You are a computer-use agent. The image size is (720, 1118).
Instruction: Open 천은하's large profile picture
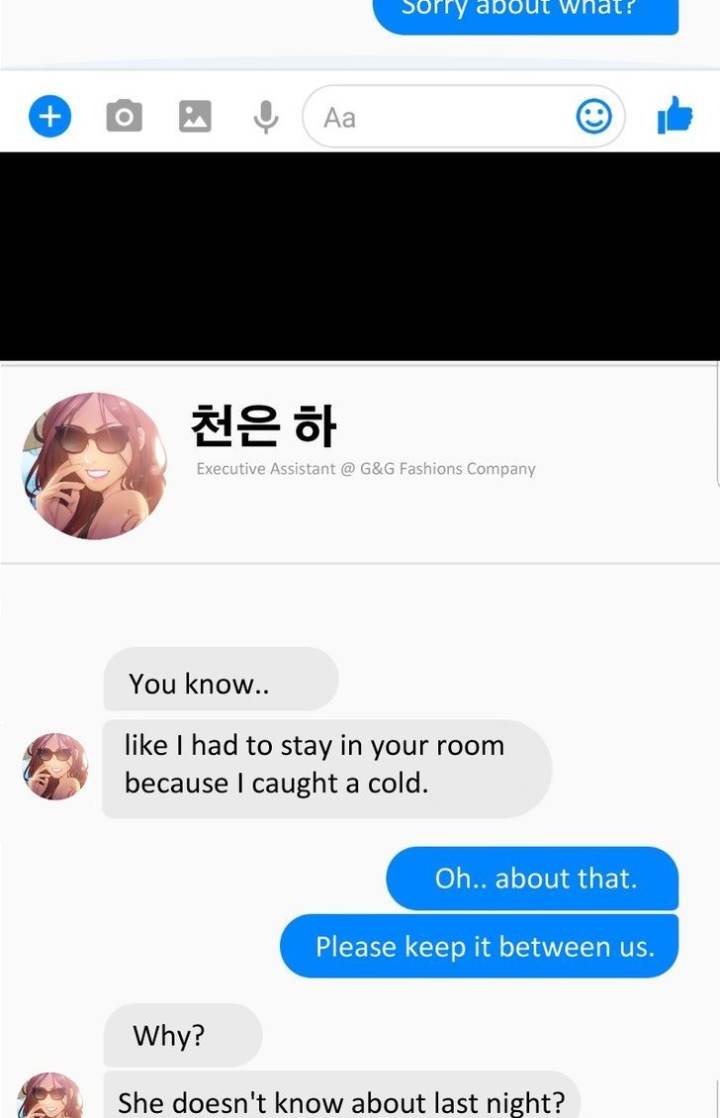[95, 465]
